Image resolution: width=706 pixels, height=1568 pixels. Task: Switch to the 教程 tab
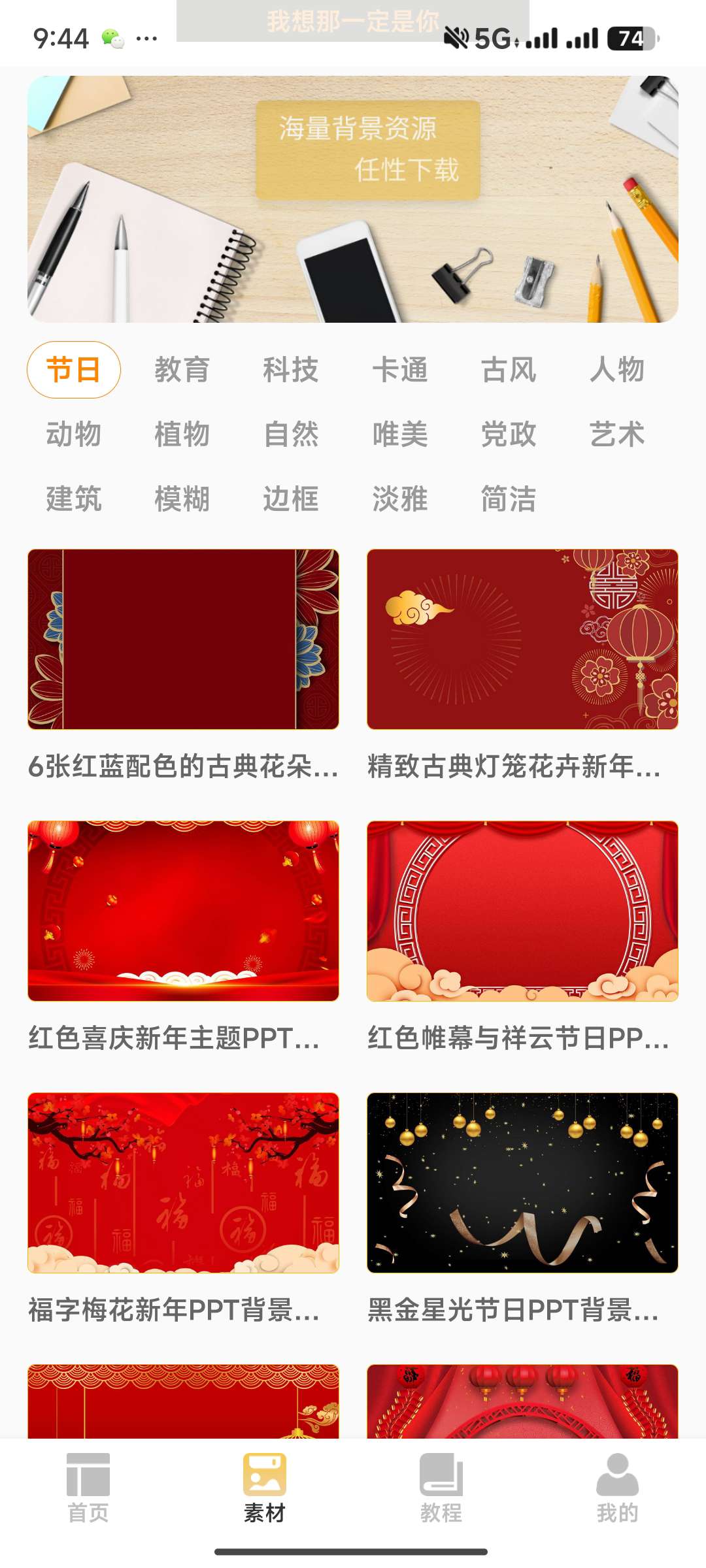[x=441, y=1488]
